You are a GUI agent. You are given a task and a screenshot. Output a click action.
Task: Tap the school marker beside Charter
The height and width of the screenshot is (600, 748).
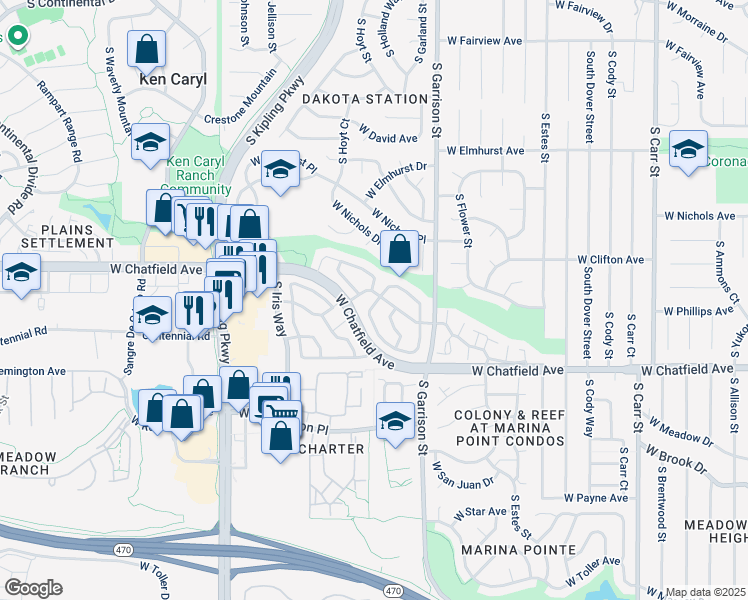395,420
